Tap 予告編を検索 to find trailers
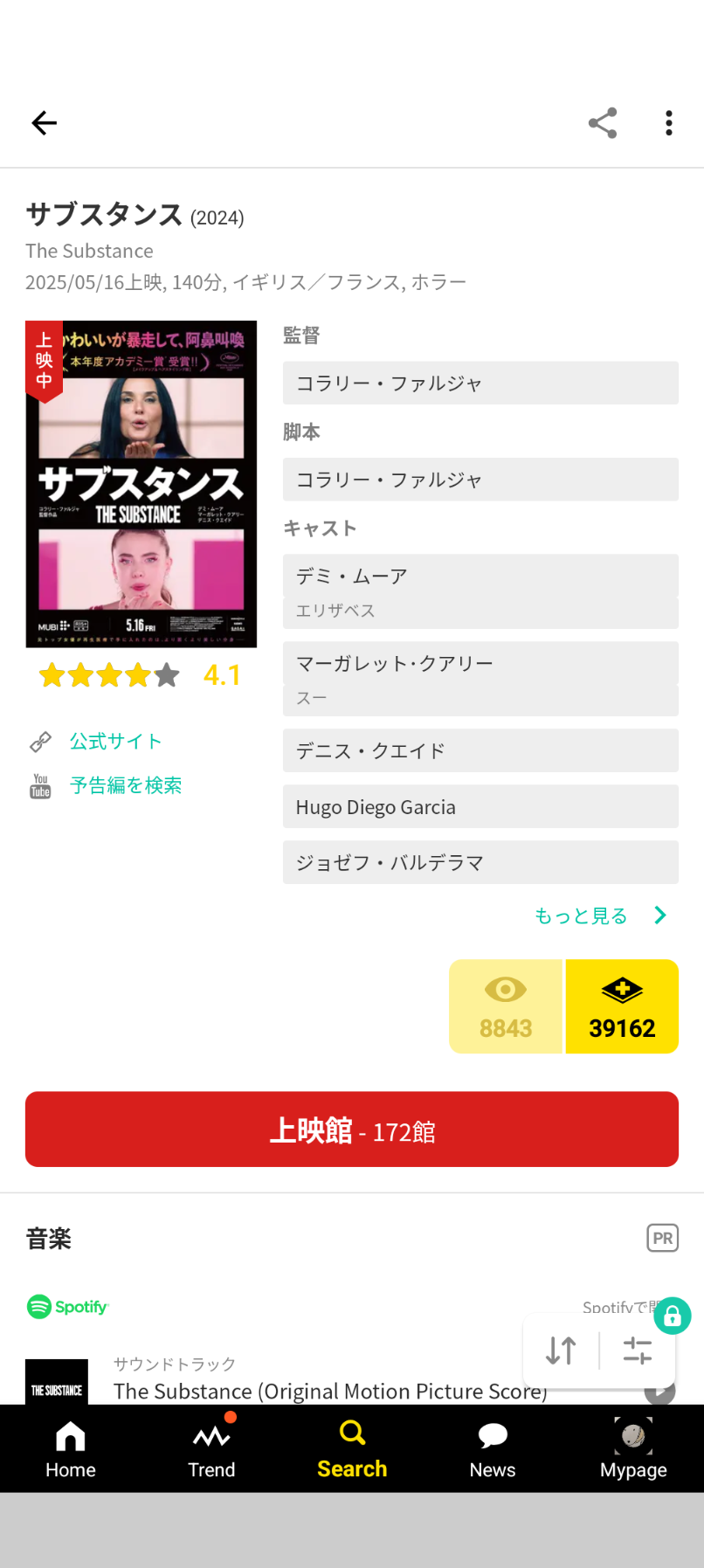 [x=126, y=785]
